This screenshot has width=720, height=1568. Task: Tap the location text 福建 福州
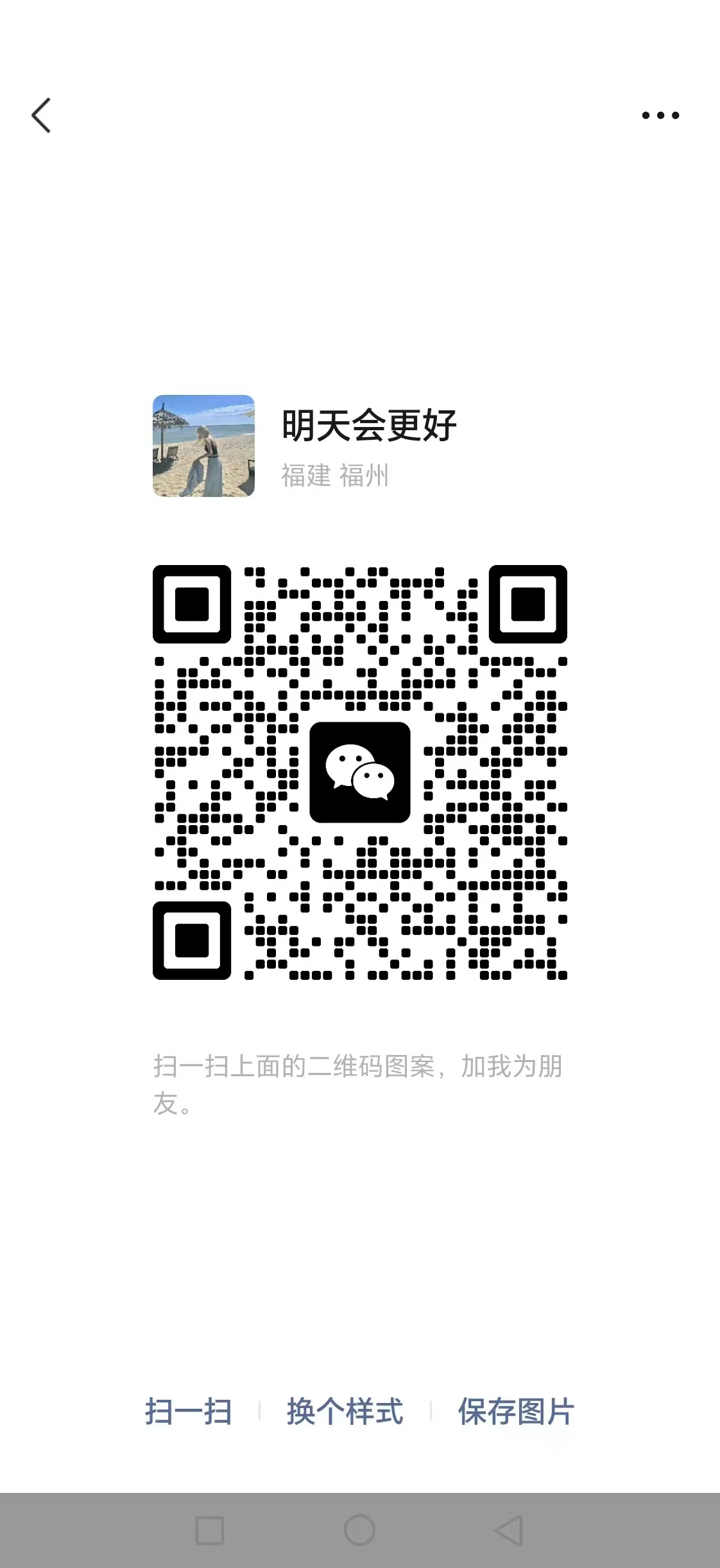point(336,476)
